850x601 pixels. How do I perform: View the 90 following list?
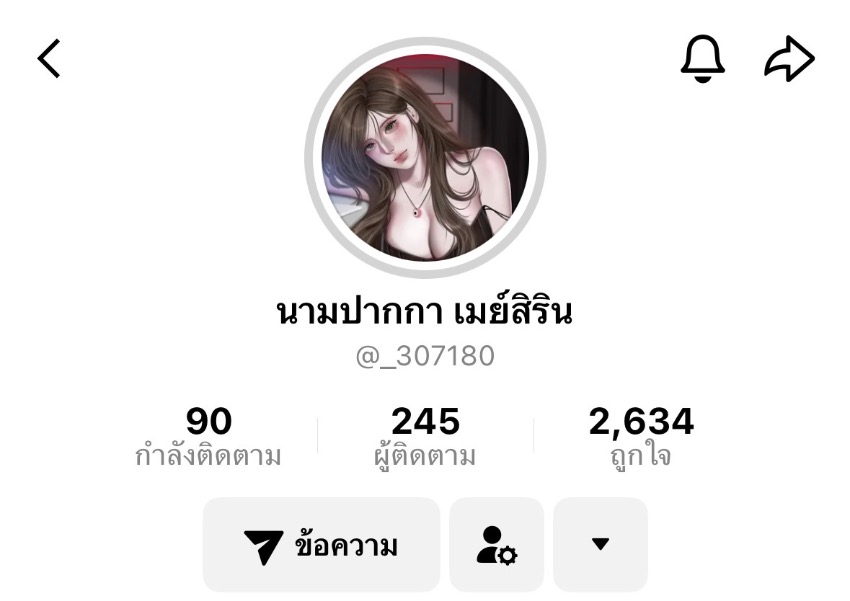coord(208,437)
